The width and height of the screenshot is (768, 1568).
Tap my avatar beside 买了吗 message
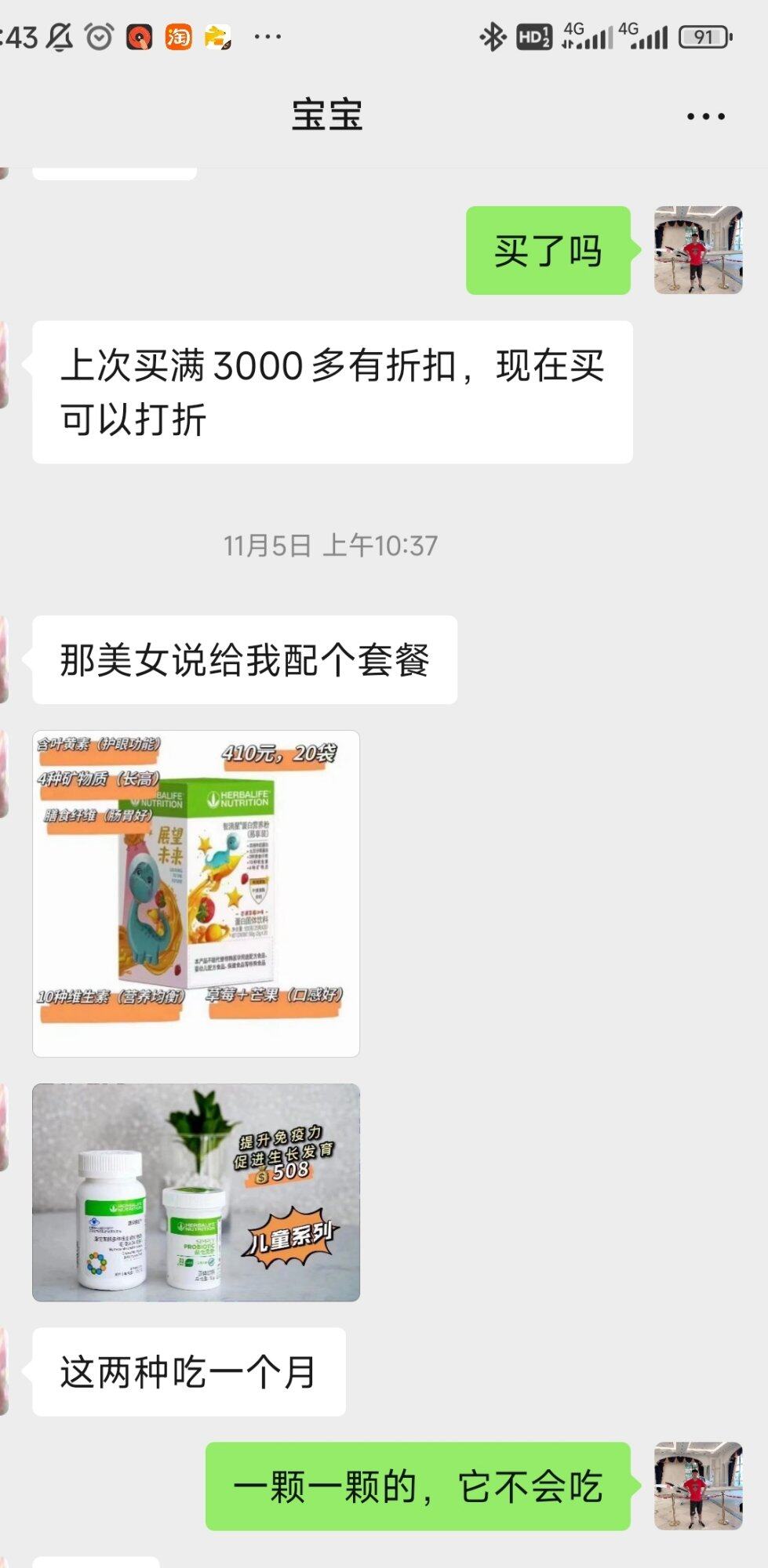(x=698, y=250)
